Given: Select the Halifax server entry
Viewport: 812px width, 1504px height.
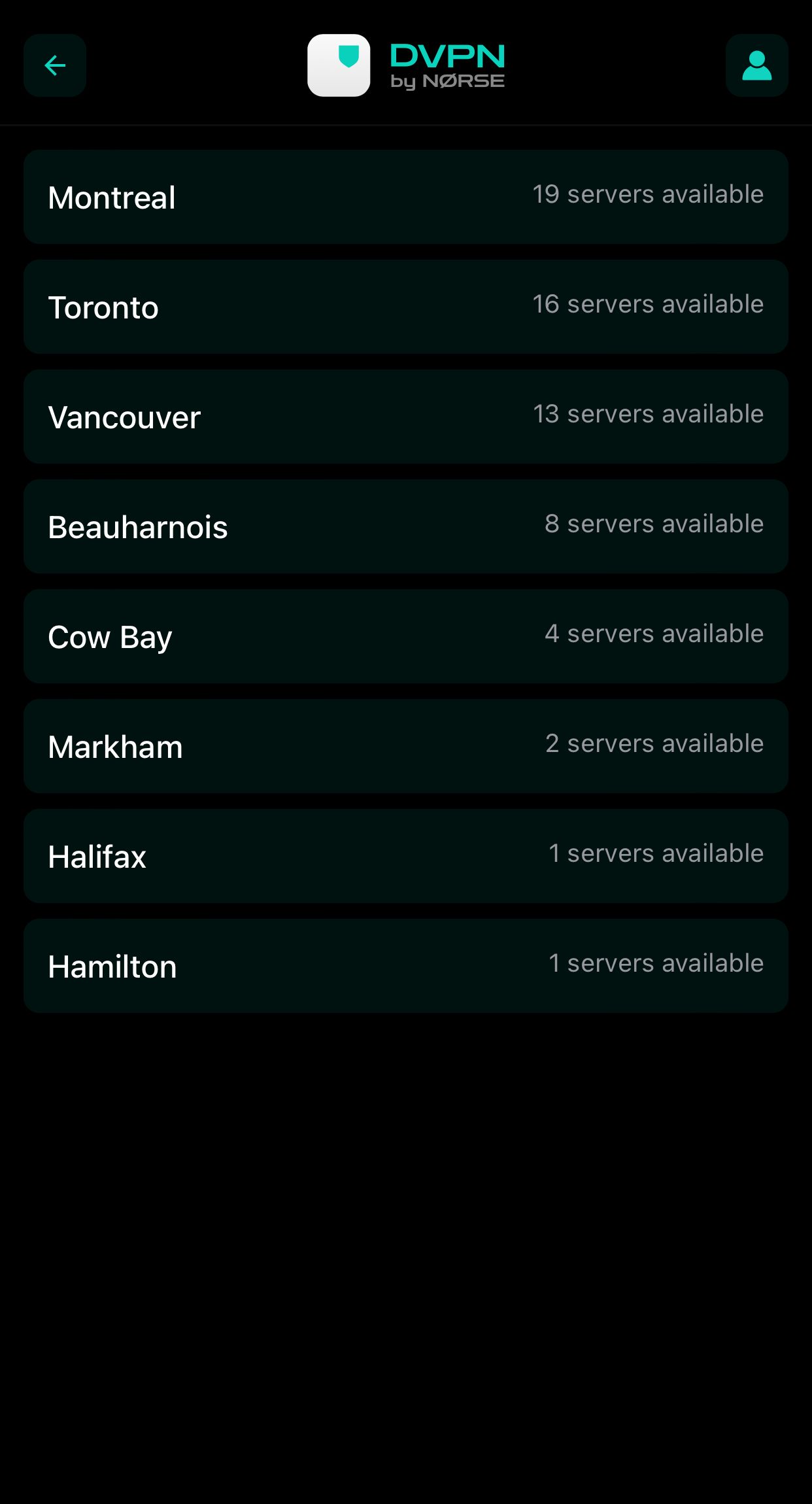Looking at the screenshot, I should coord(405,856).
